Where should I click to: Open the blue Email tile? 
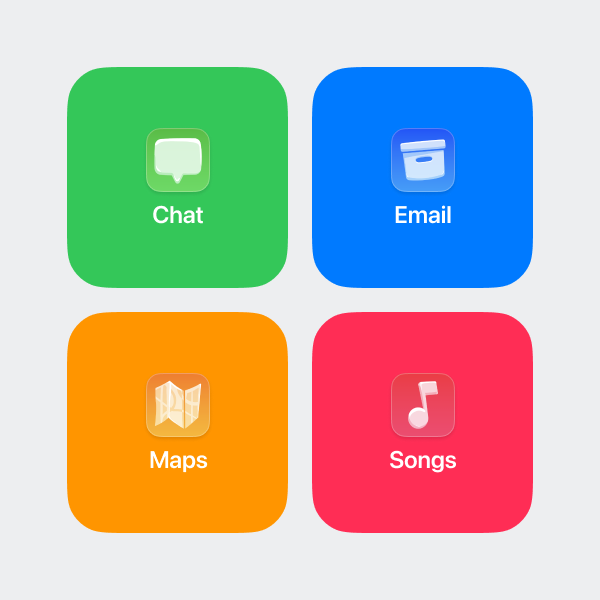tap(422, 177)
